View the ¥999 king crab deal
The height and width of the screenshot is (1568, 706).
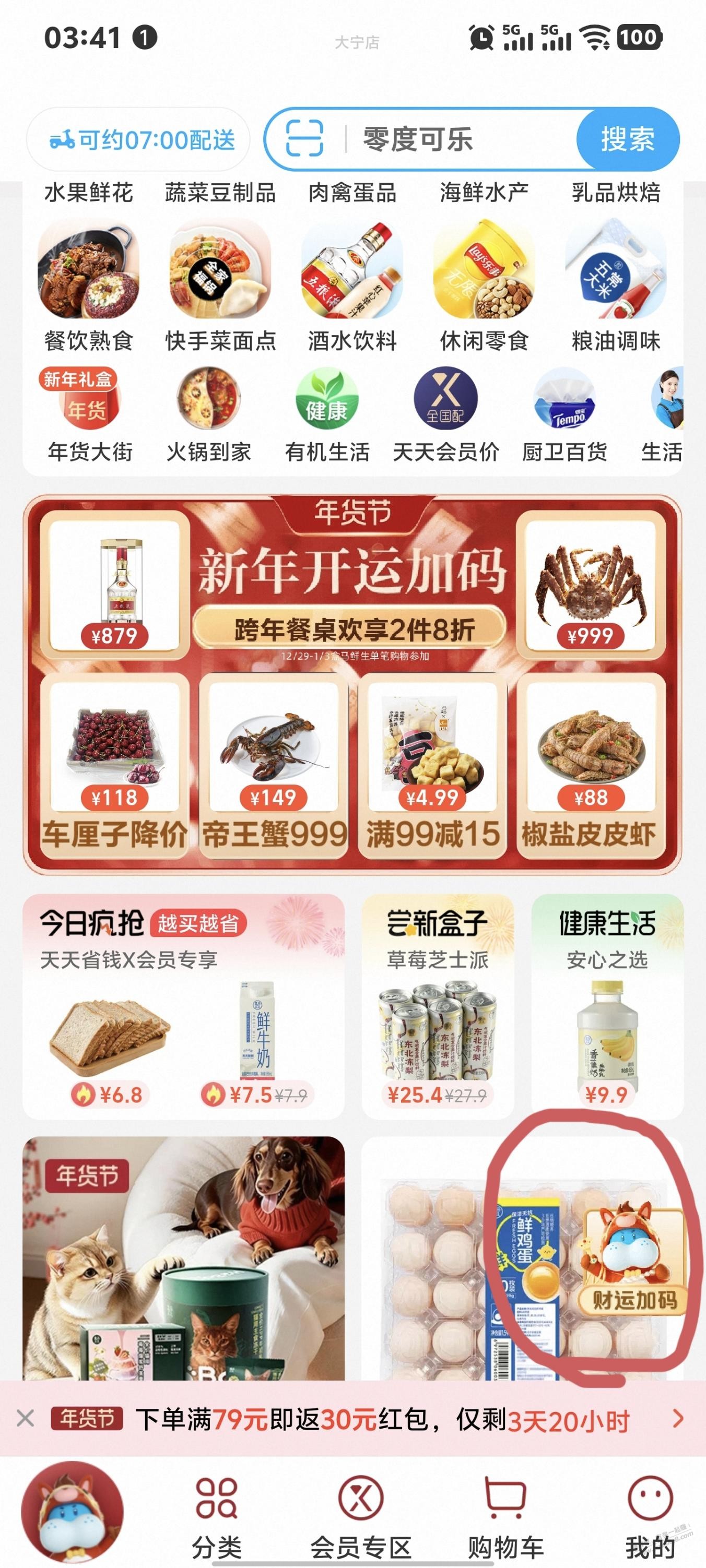pyautogui.click(x=590, y=586)
